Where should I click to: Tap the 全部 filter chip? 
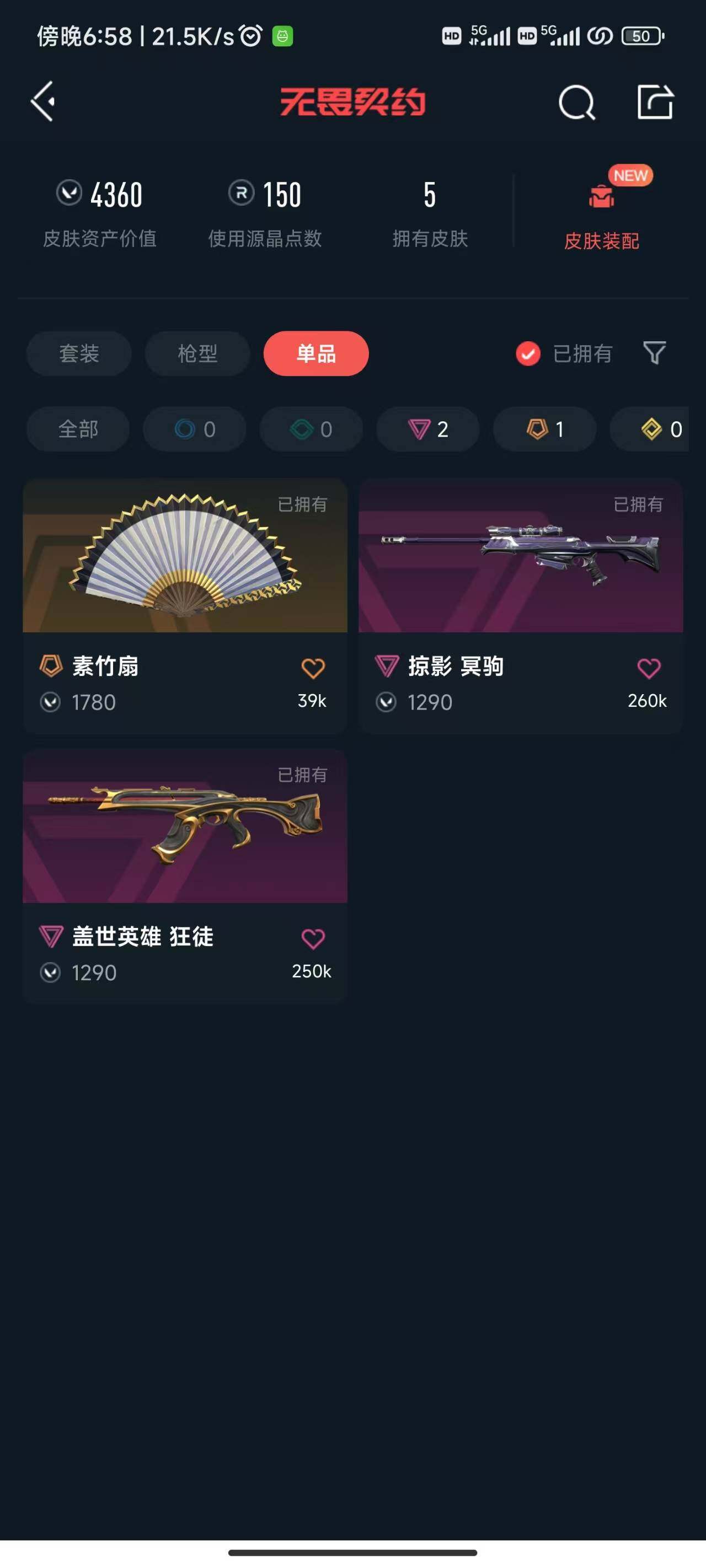(x=77, y=429)
